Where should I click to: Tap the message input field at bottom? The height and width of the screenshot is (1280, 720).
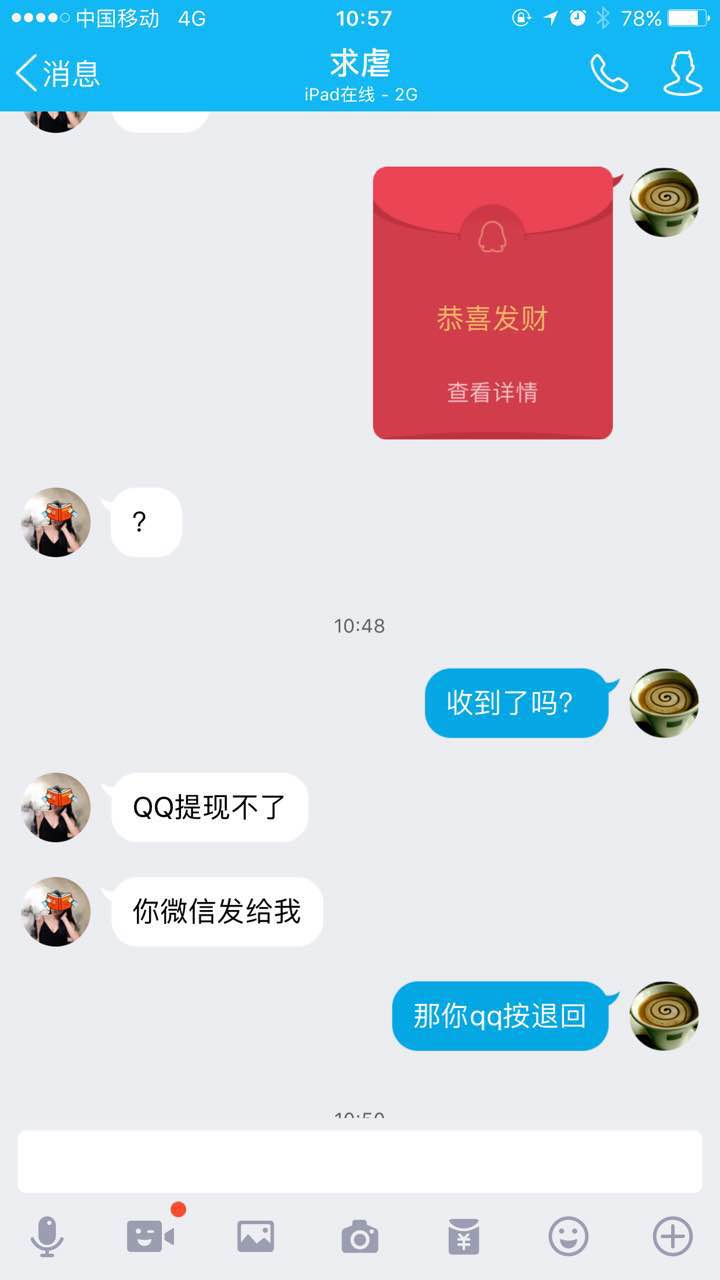(x=359, y=1162)
